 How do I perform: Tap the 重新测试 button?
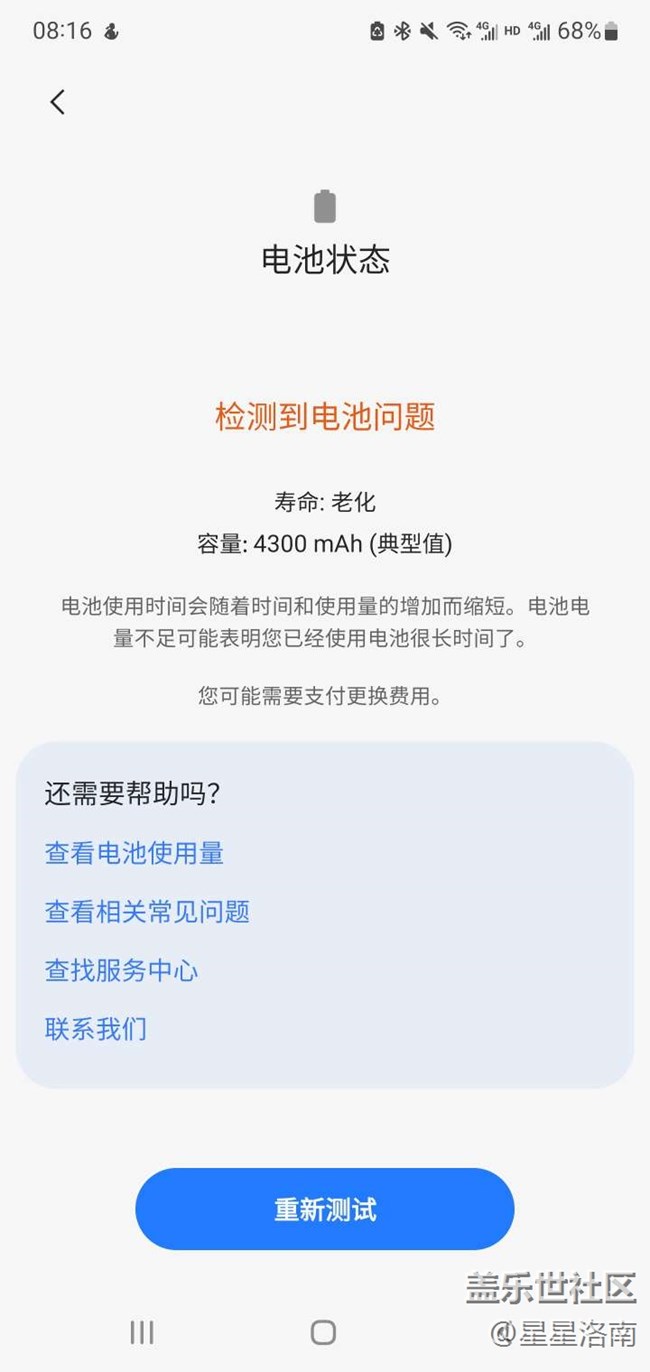[325, 1209]
